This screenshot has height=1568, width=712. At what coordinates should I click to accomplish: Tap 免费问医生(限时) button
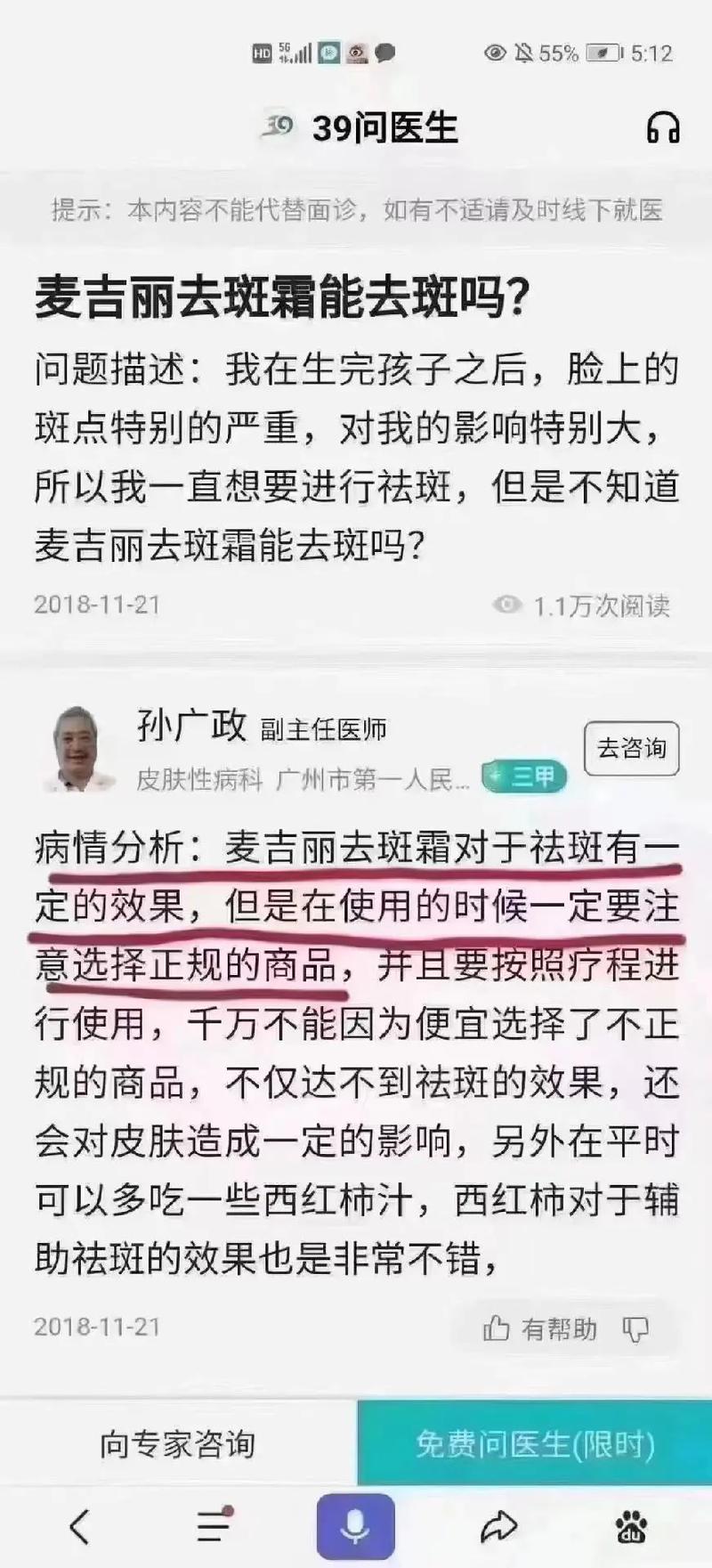point(535,1443)
